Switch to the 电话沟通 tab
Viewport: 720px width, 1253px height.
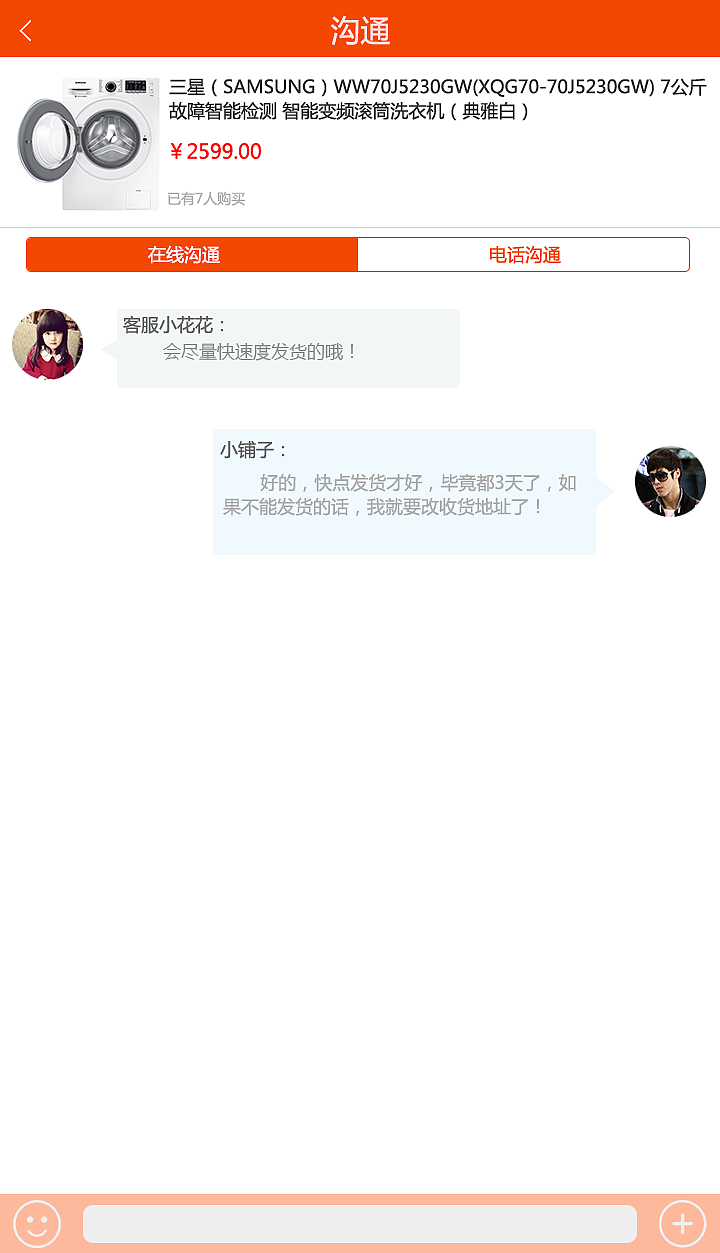523,255
